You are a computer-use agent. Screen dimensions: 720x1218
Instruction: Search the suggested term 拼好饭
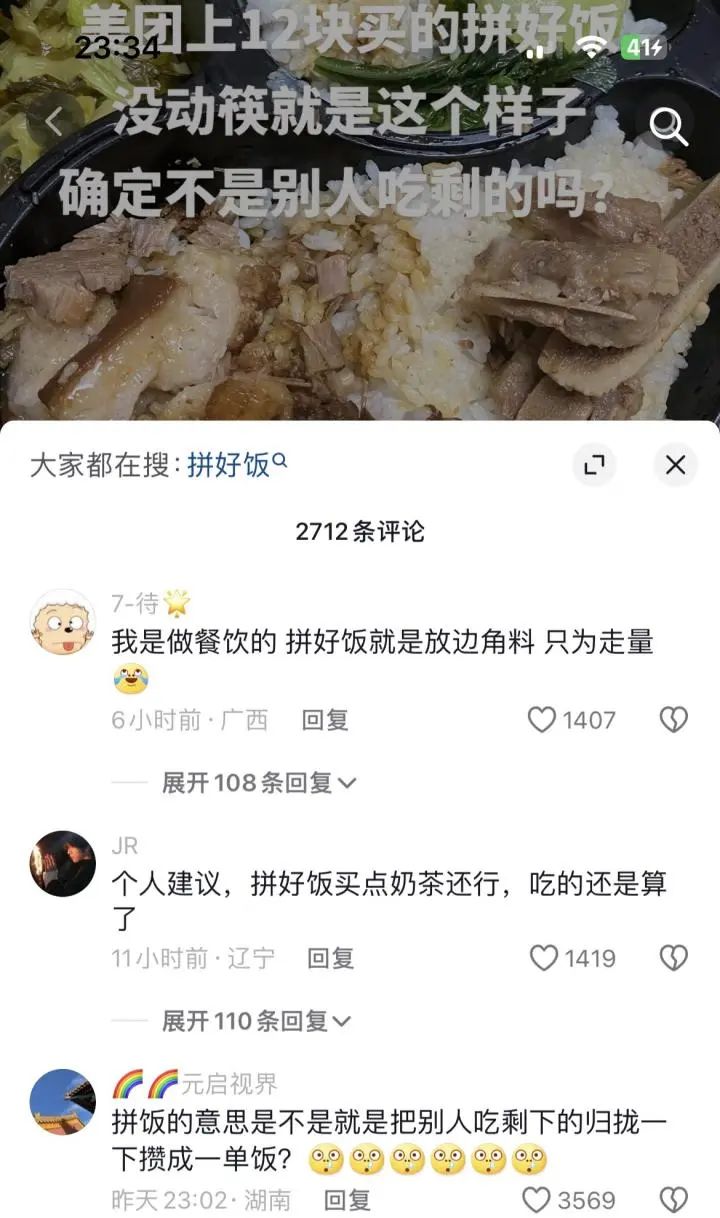point(229,465)
